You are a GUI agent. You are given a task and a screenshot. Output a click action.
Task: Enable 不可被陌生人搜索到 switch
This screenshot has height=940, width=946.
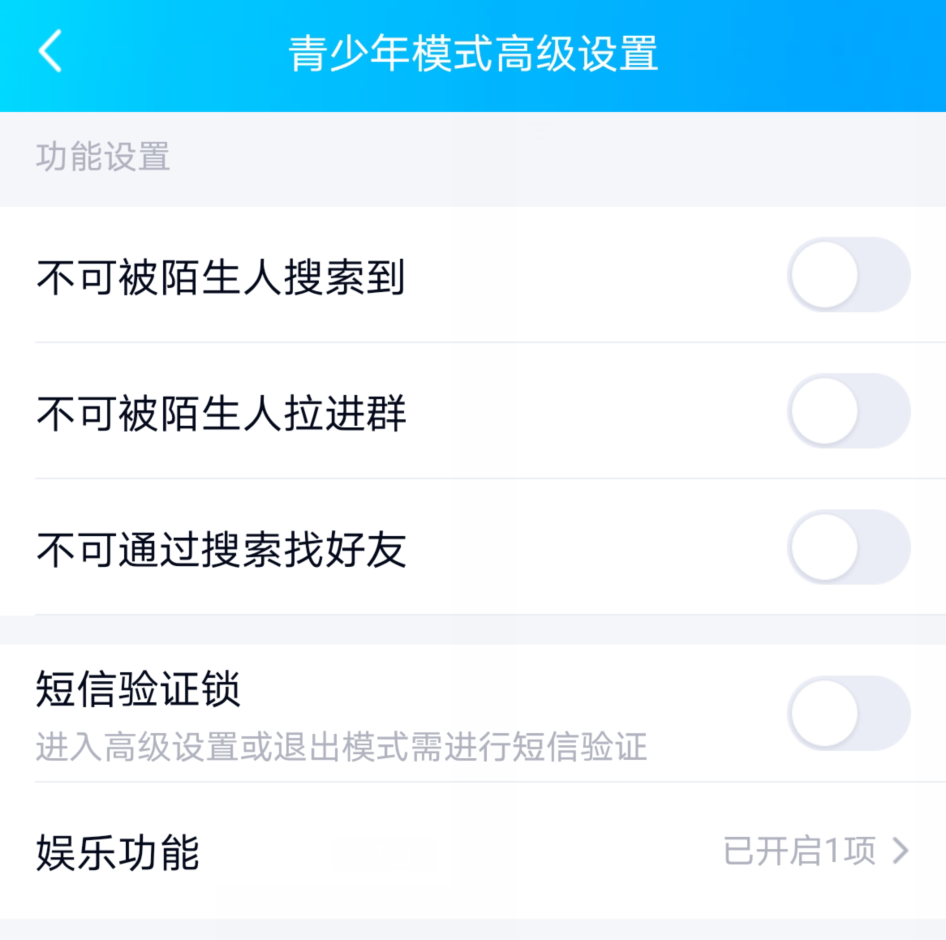[848, 275]
